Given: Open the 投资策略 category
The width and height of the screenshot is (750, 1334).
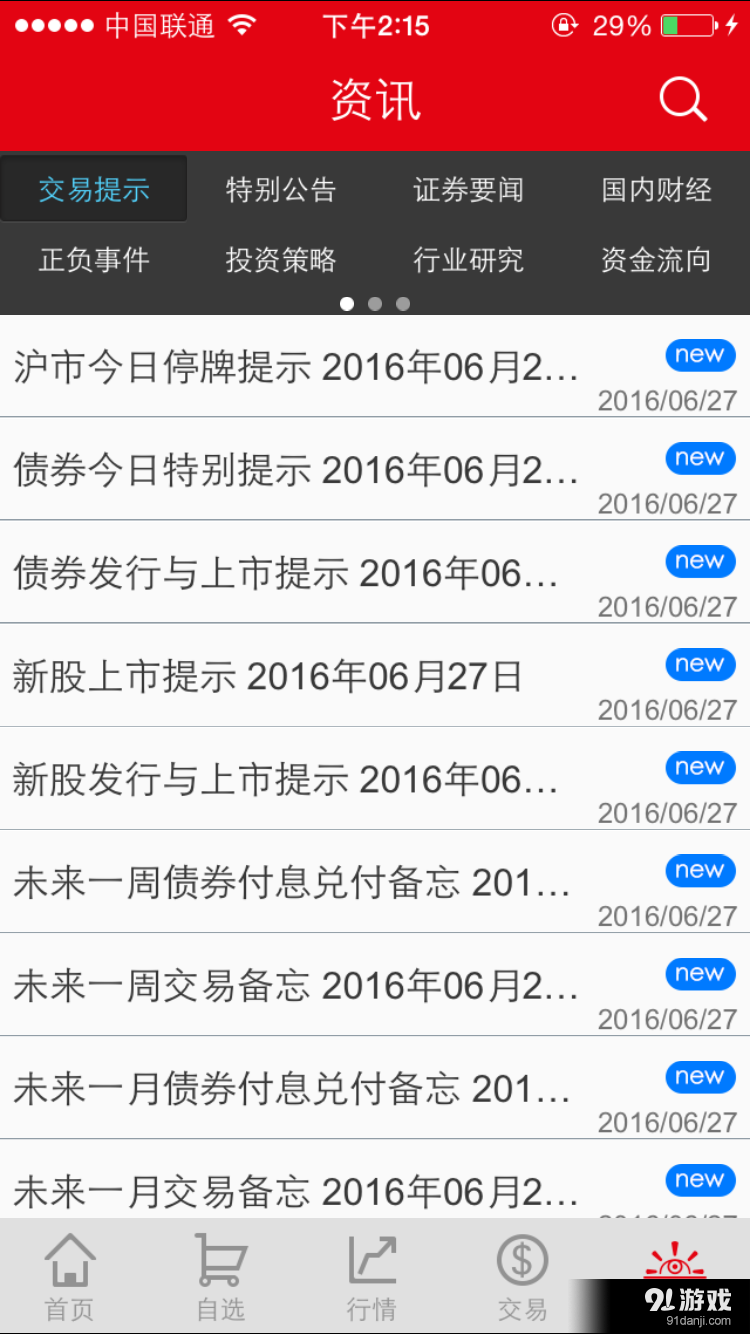Looking at the screenshot, I should (x=281, y=260).
